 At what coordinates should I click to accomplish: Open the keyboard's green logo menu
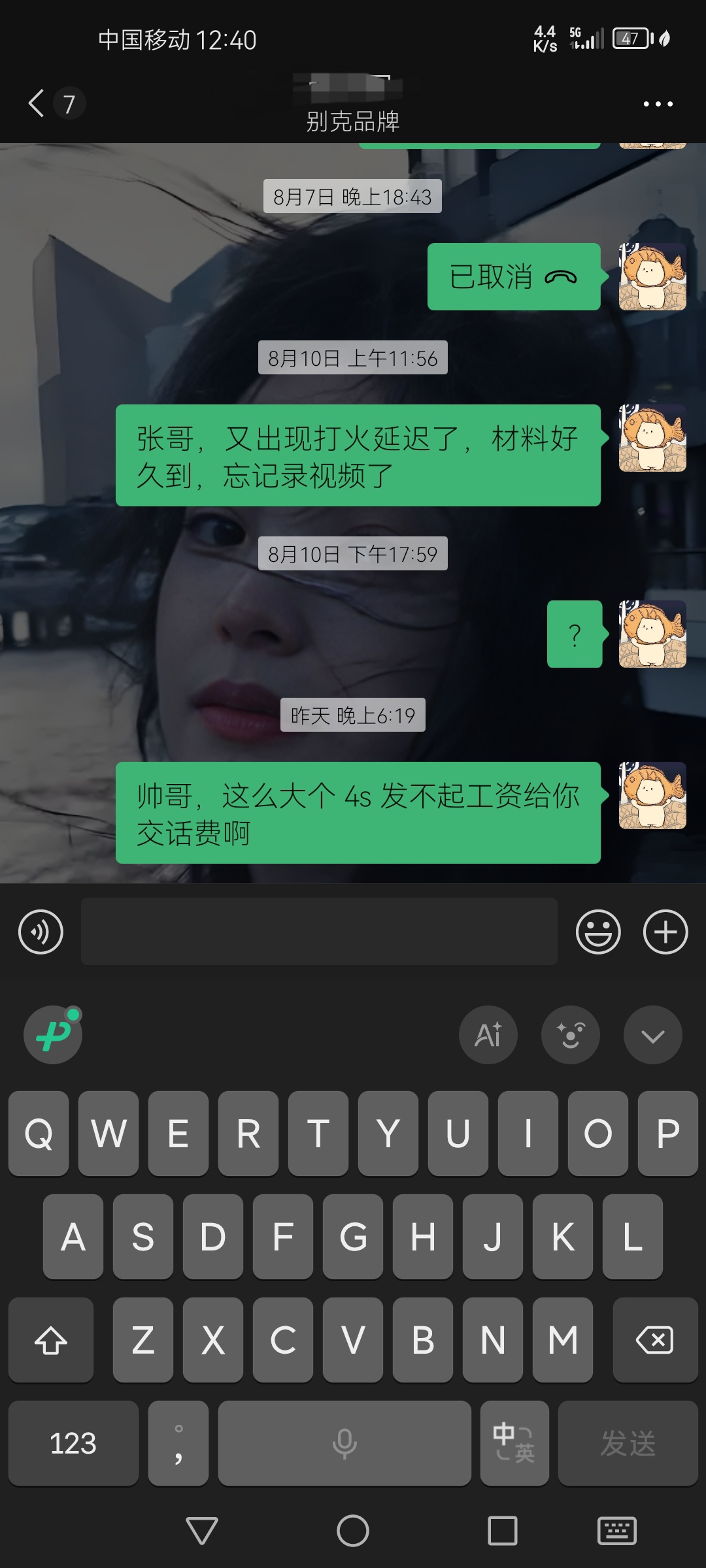pos(53,1035)
